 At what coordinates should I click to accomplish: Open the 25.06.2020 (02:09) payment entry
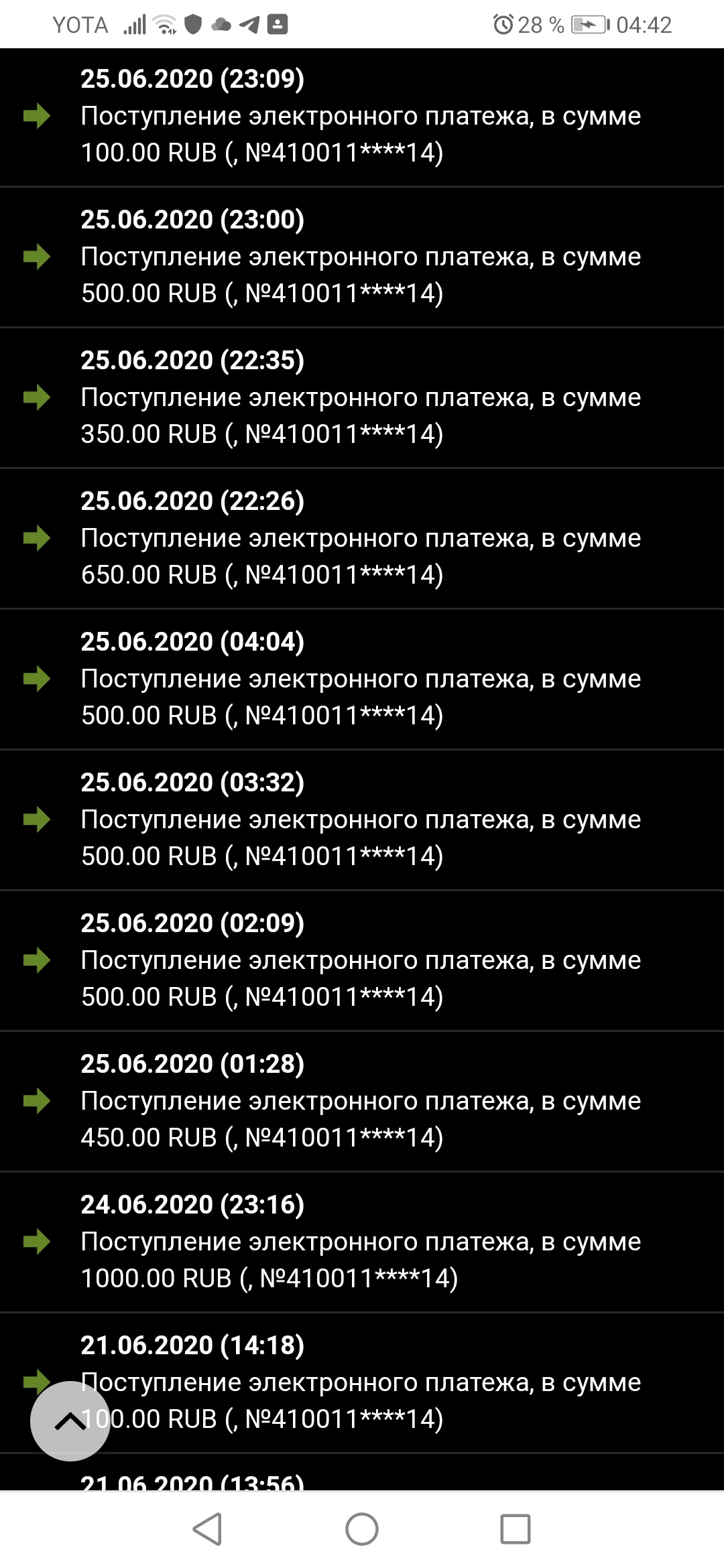click(361, 961)
